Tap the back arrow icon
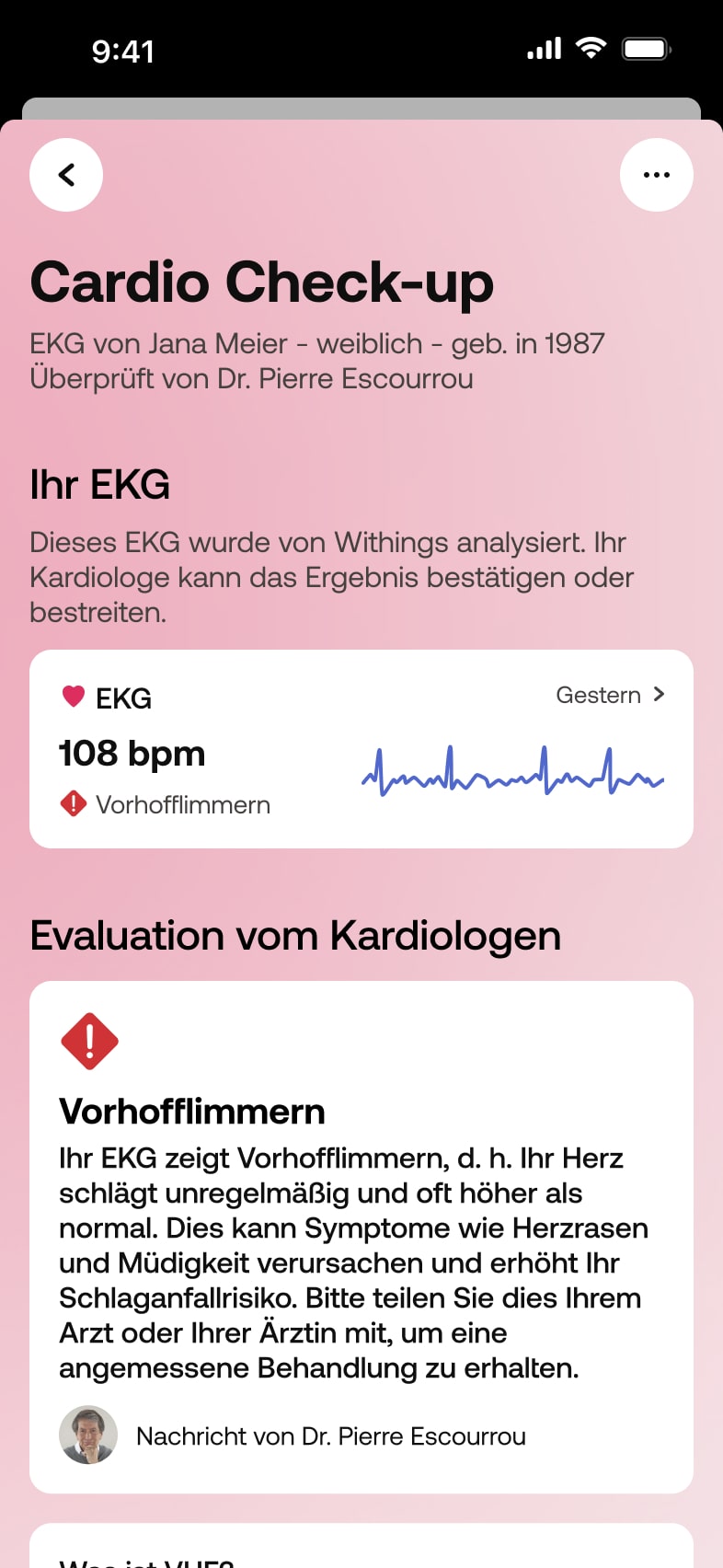Viewport: 723px width, 1568px height. click(65, 174)
